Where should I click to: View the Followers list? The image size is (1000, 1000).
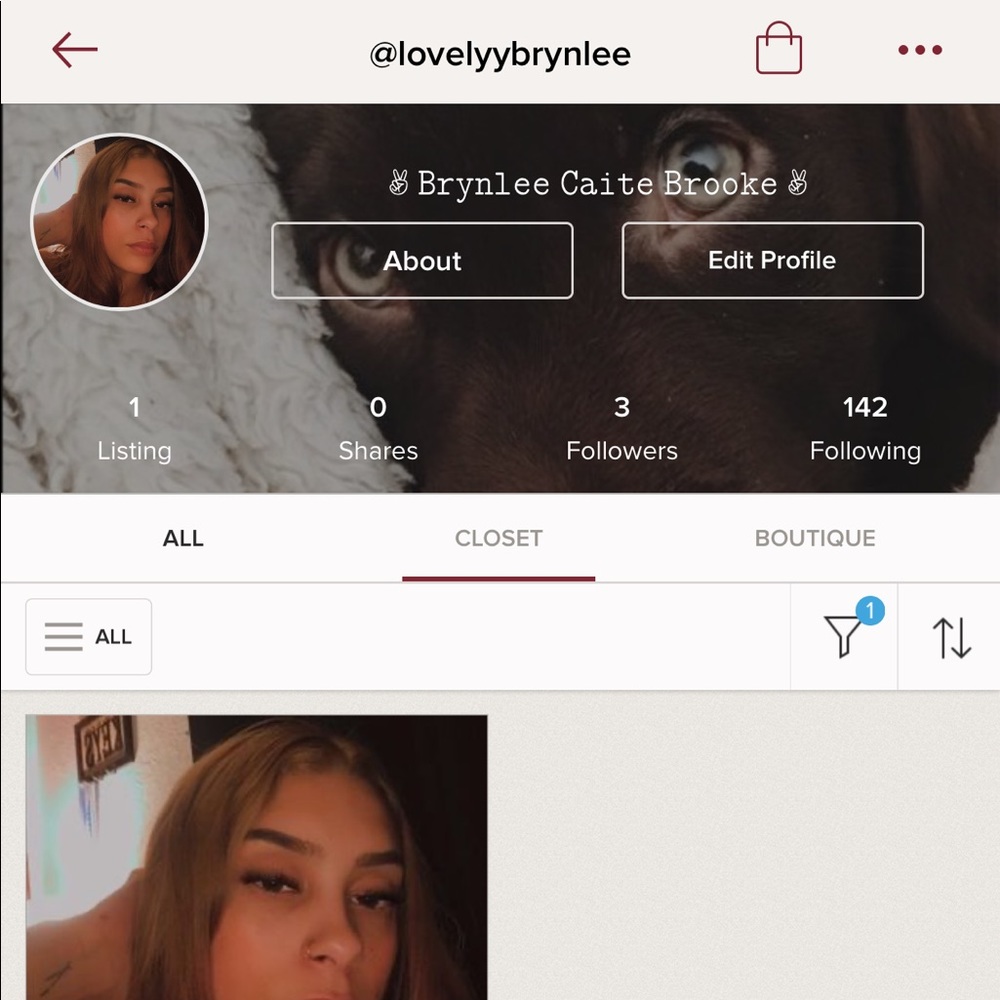tap(621, 428)
